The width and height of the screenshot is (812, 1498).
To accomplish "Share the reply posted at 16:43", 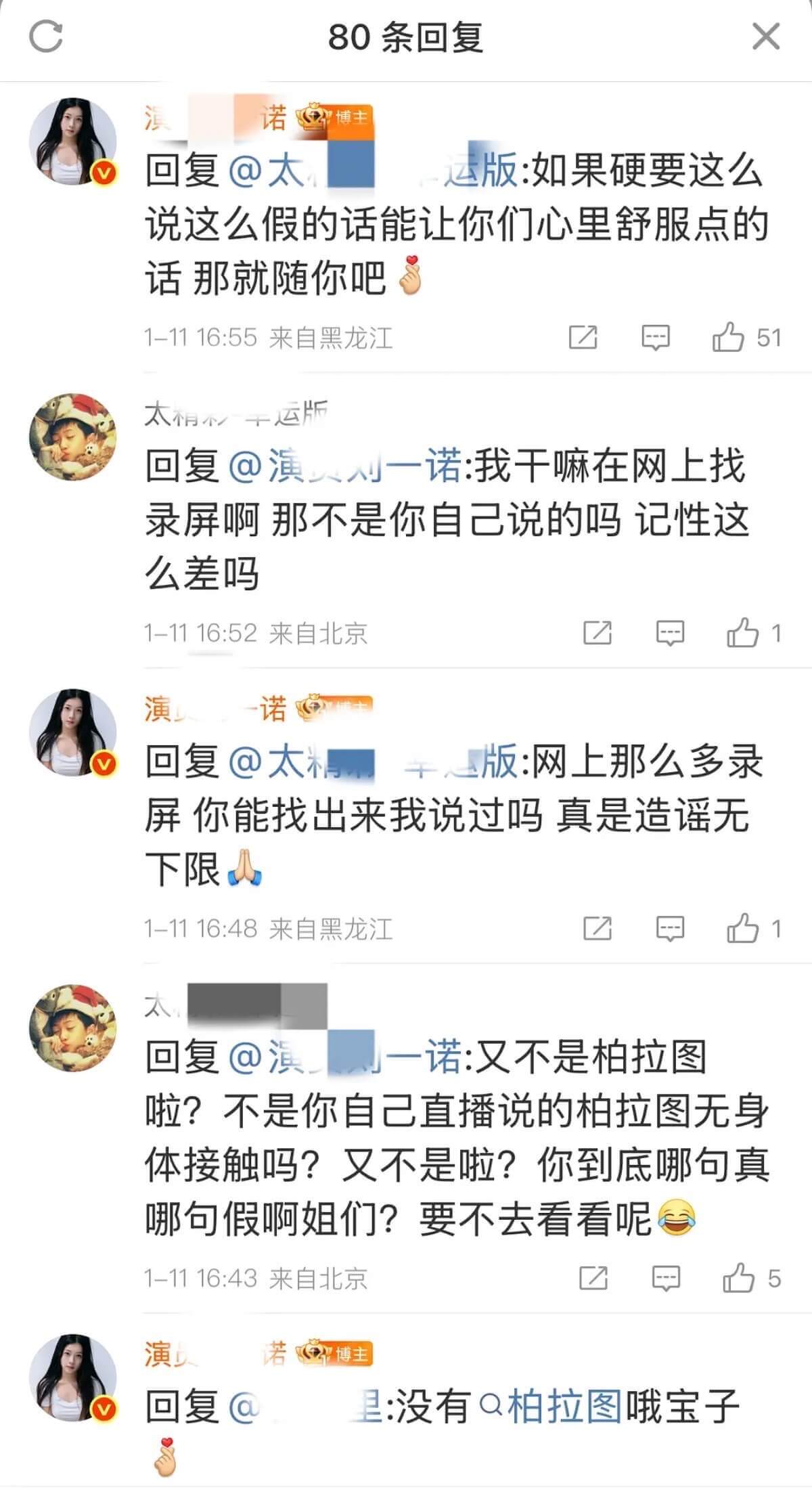I will click(x=593, y=1278).
